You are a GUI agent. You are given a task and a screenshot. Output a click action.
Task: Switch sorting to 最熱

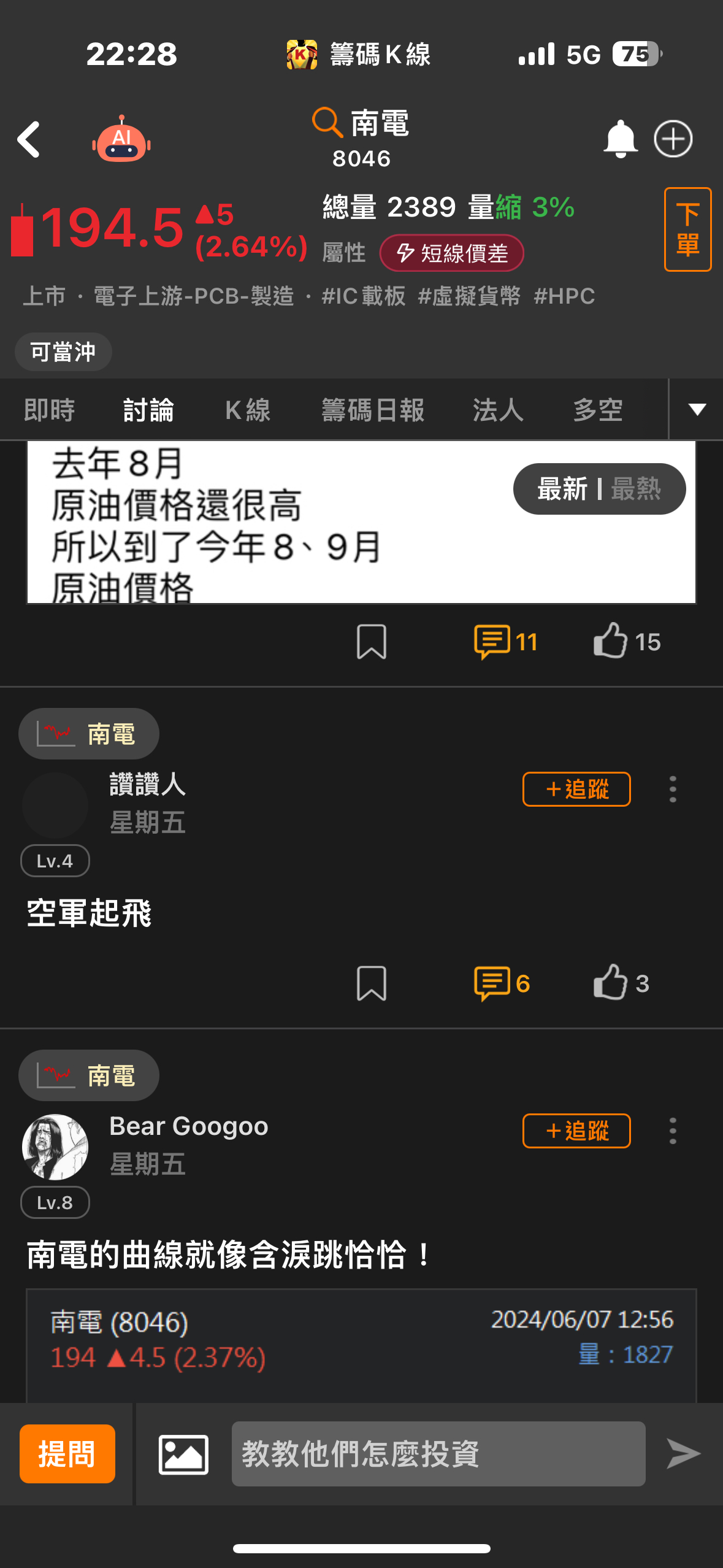tap(637, 488)
